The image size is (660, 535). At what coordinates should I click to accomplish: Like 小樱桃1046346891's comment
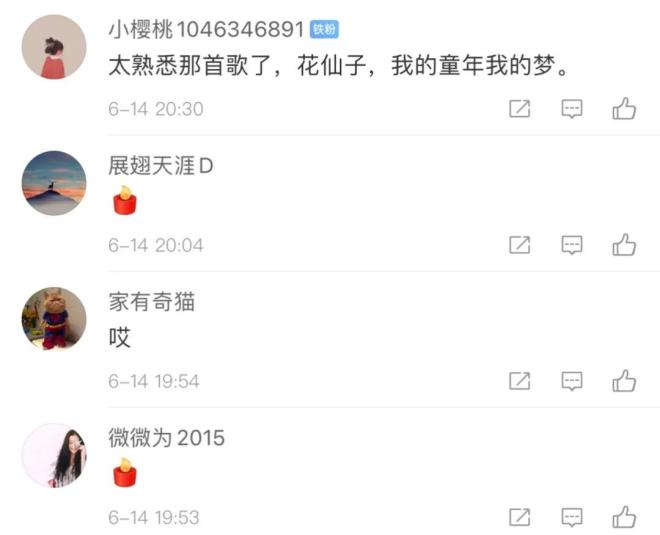pyautogui.click(x=624, y=109)
